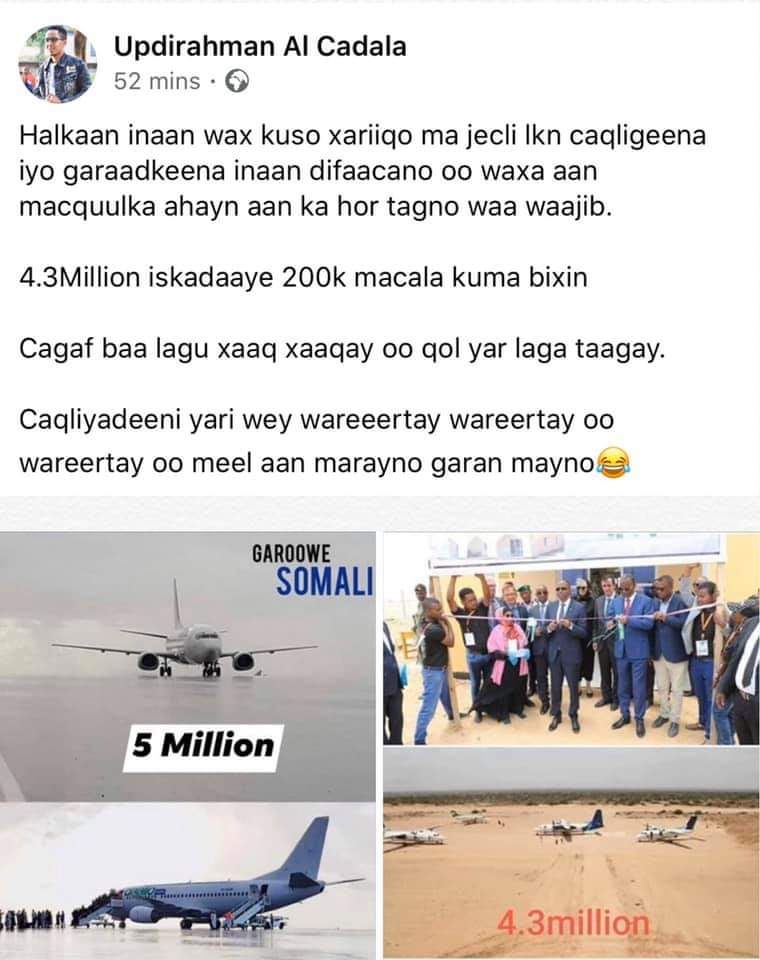This screenshot has height=960, width=760.
Task: Open the ribbon-cutting ceremony photo
Action: click(571, 639)
